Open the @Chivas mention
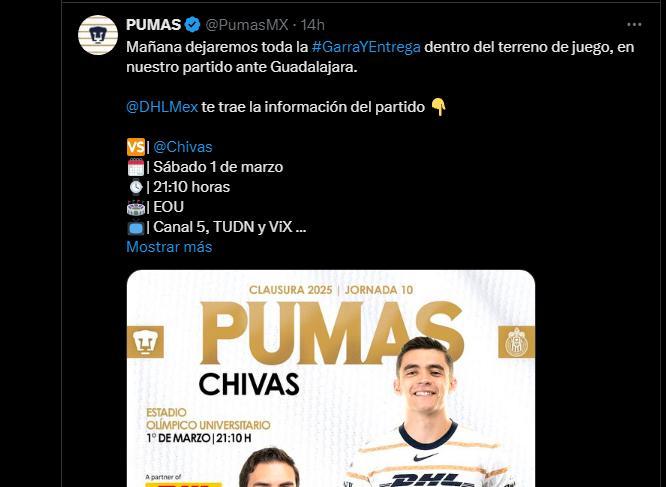This screenshot has height=487, width=666. (x=182, y=146)
